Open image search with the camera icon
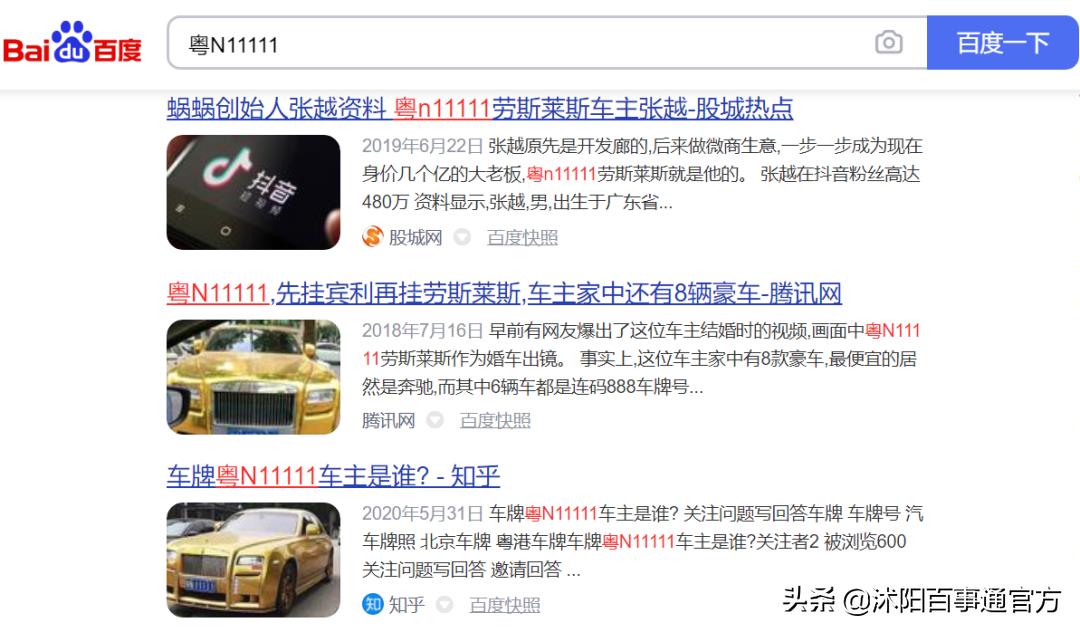 pos(888,43)
